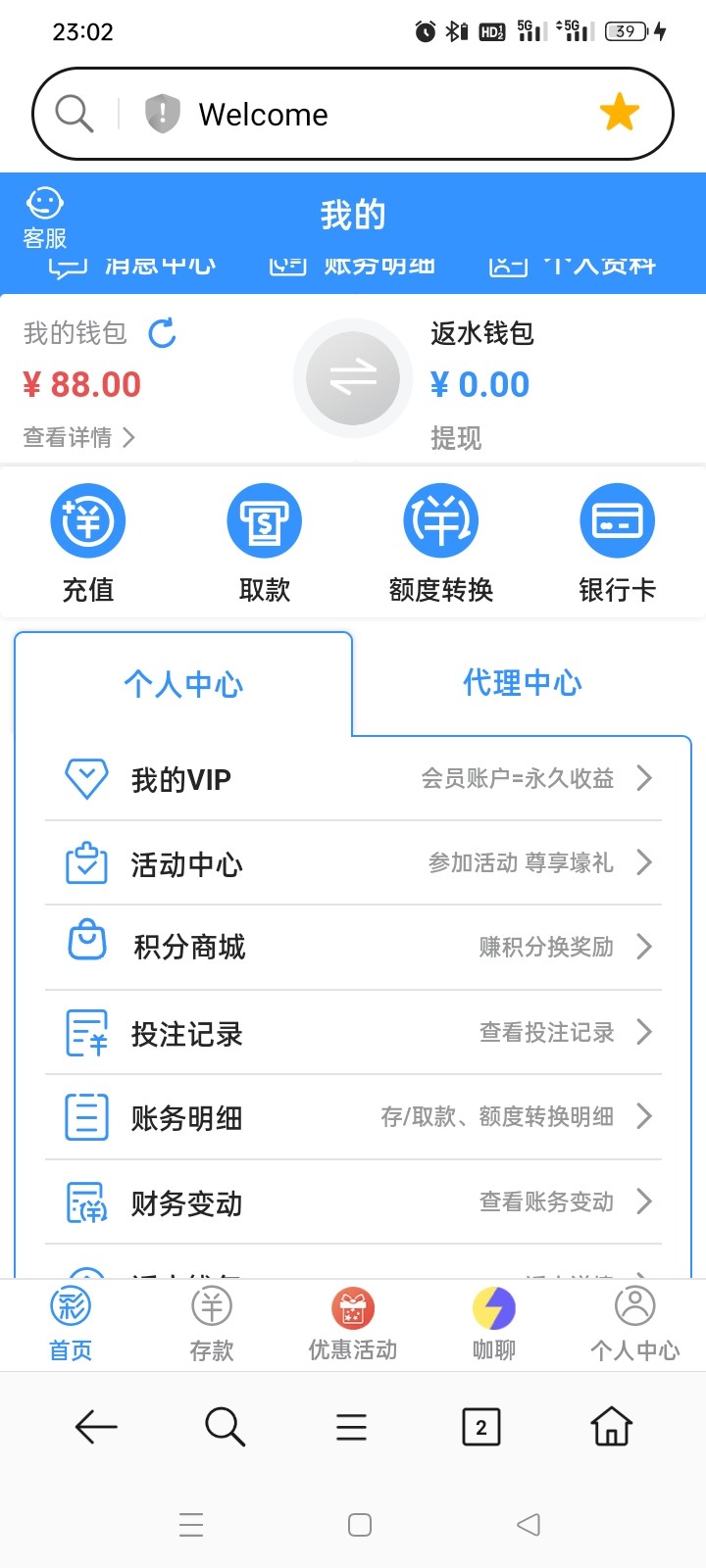Open the 银行卡 (bank card) icon

(x=617, y=520)
